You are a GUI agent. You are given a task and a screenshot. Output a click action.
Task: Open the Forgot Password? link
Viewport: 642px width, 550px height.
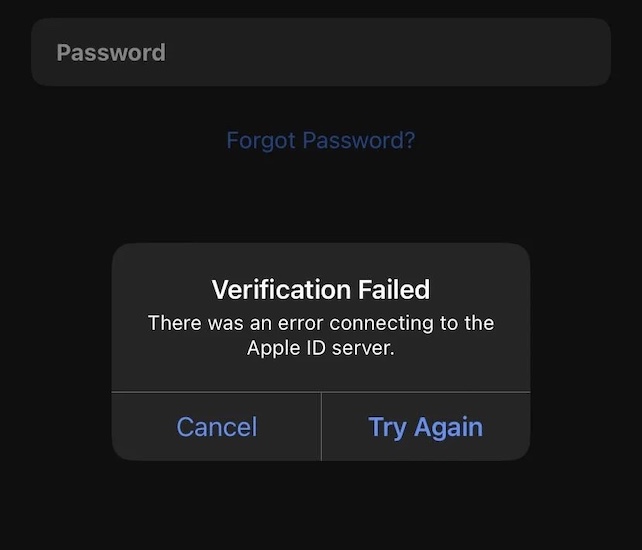pyautogui.click(x=320, y=140)
